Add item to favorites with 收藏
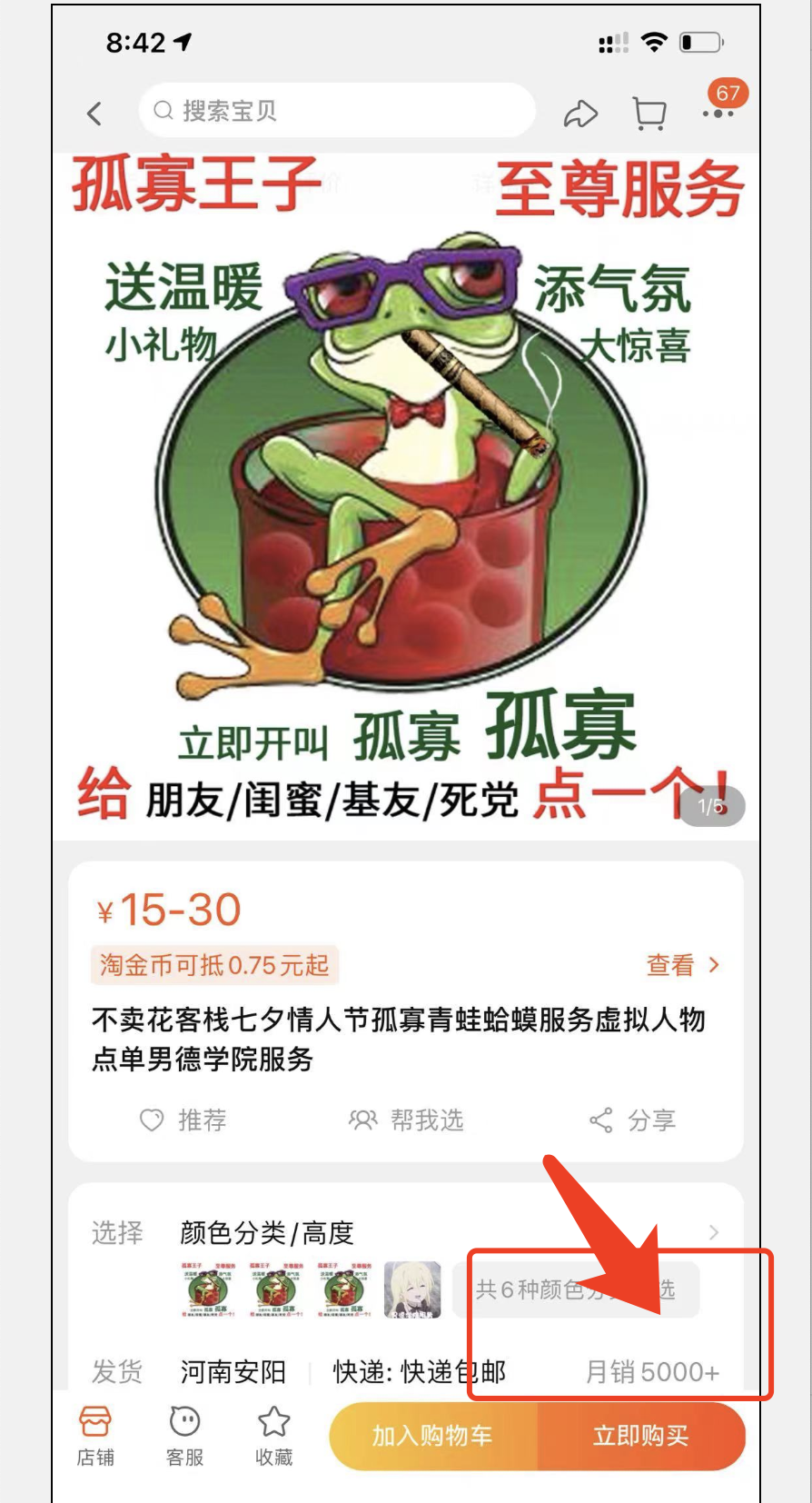The width and height of the screenshot is (812, 1503). tap(273, 1436)
